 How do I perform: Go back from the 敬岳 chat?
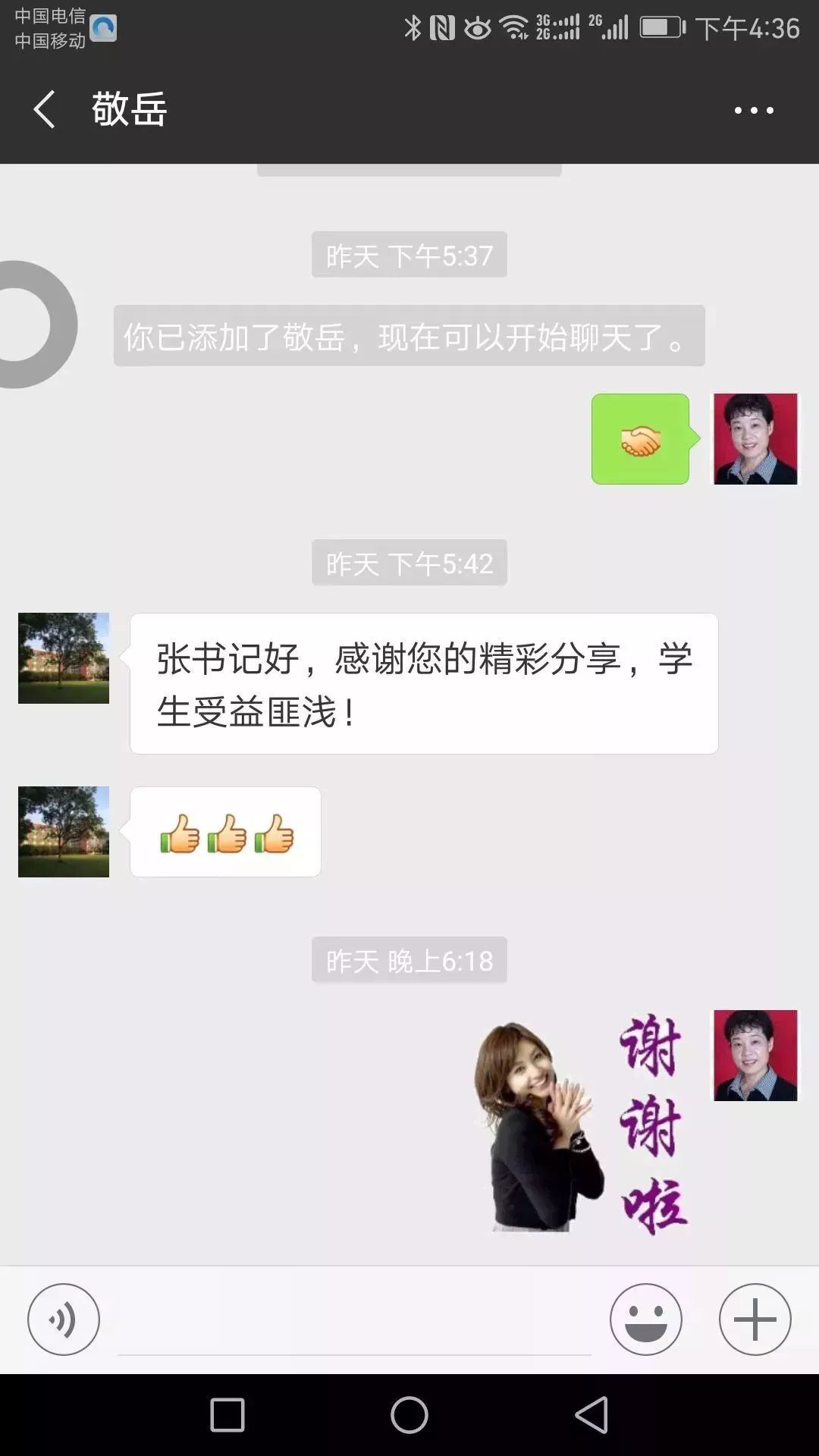point(45,110)
